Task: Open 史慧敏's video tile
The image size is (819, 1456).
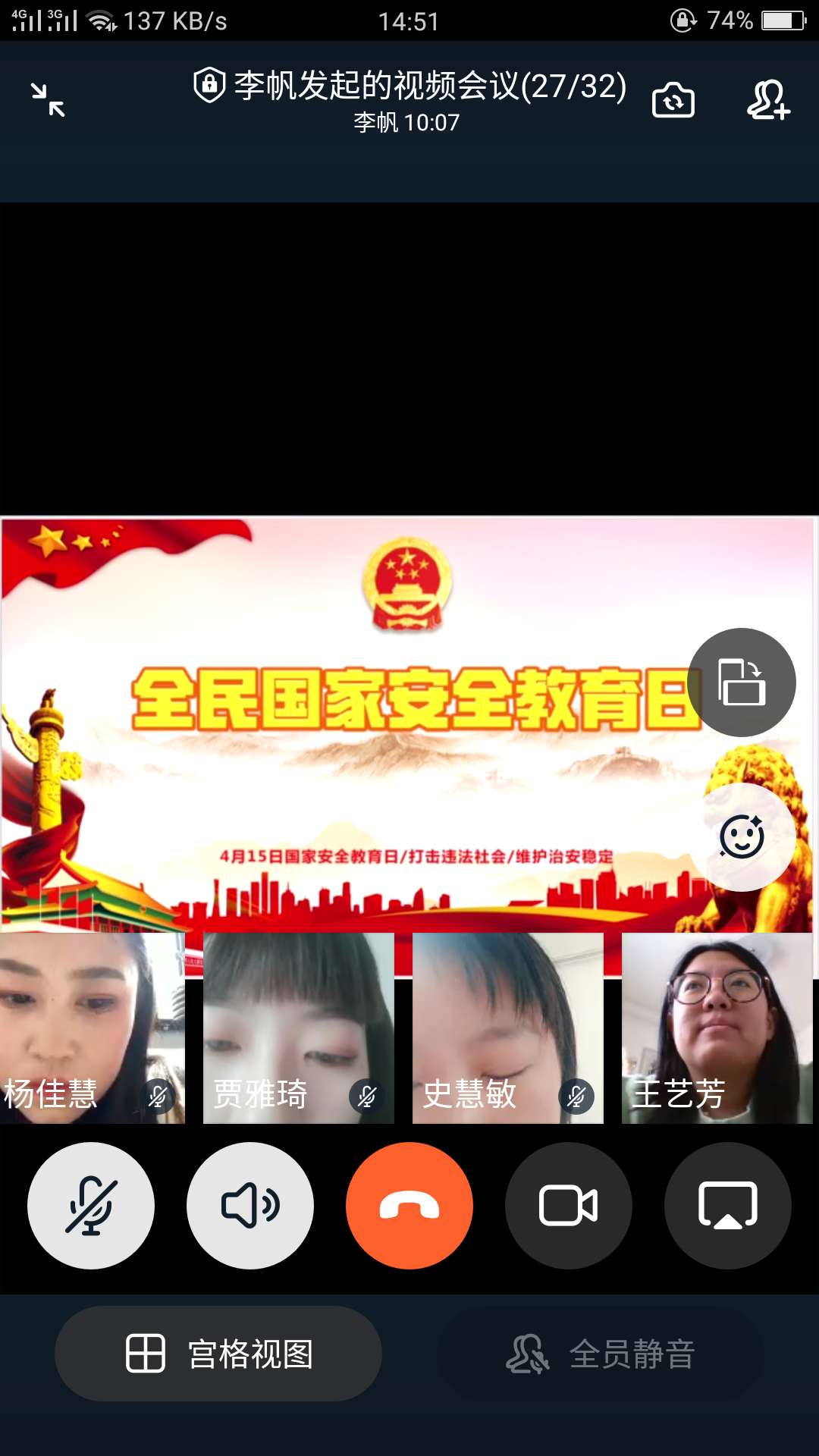Action: pyautogui.click(x=507, y=1028)
